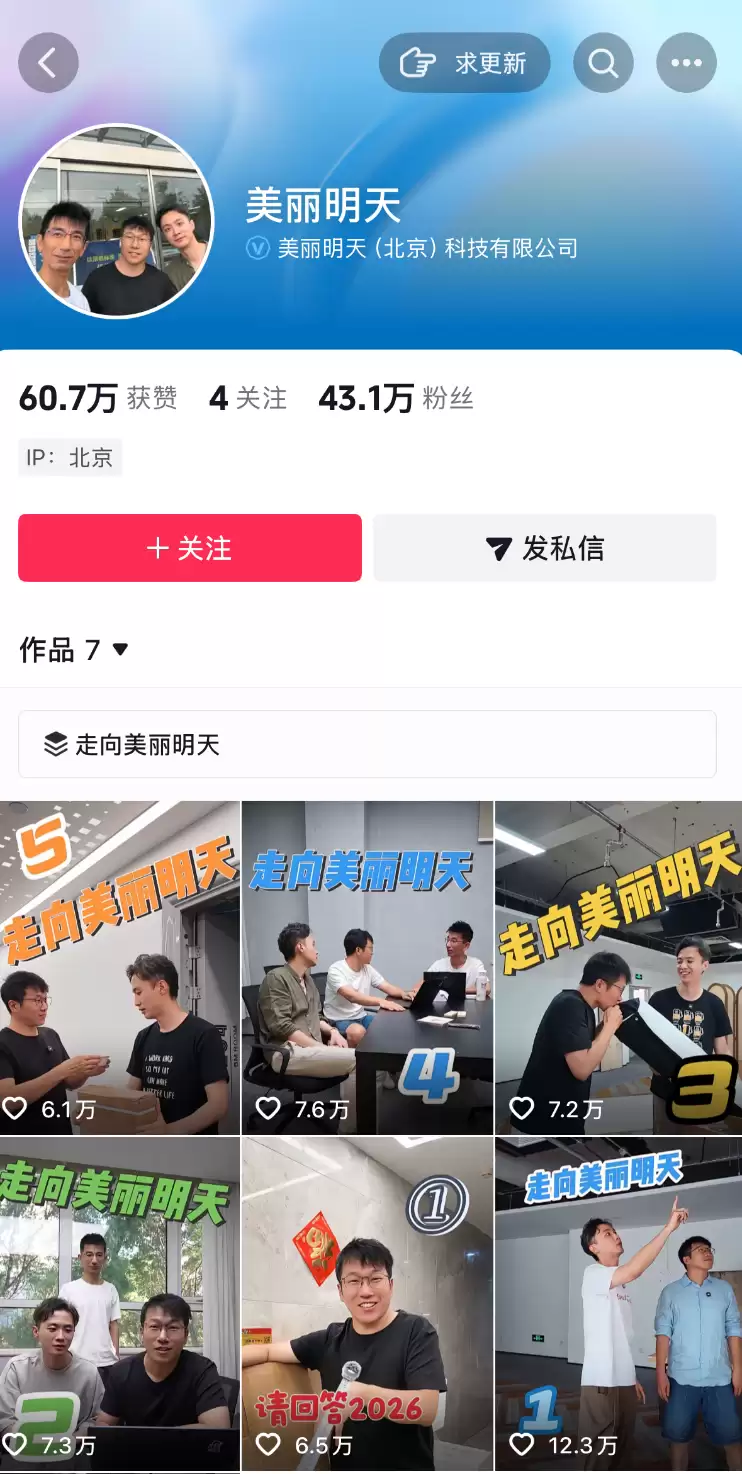The height and width of the screenshot is (1474, 742).
Task: Go back using the arrow icon
Action: click(x=48, y=63)
